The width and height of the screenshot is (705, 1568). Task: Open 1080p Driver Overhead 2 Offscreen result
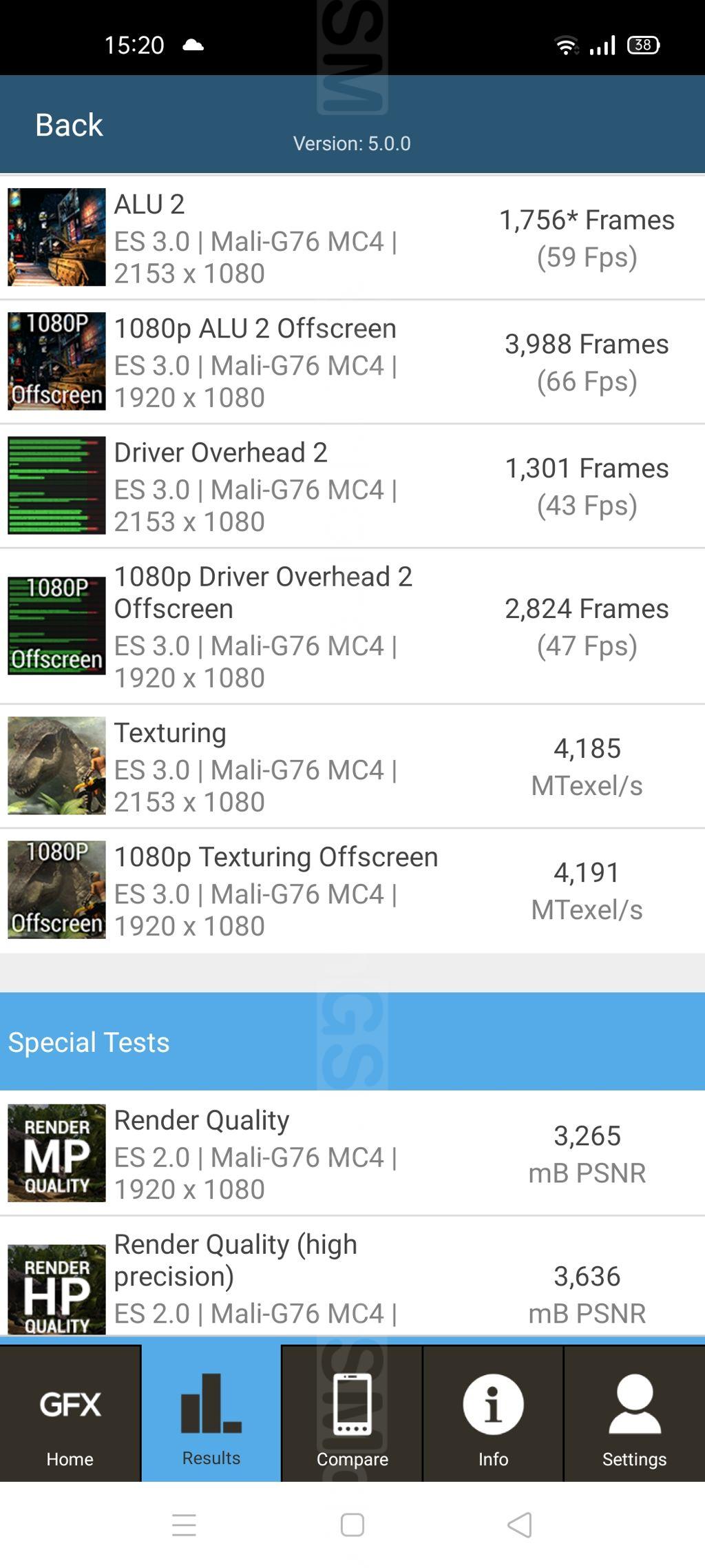coord(351,626)
